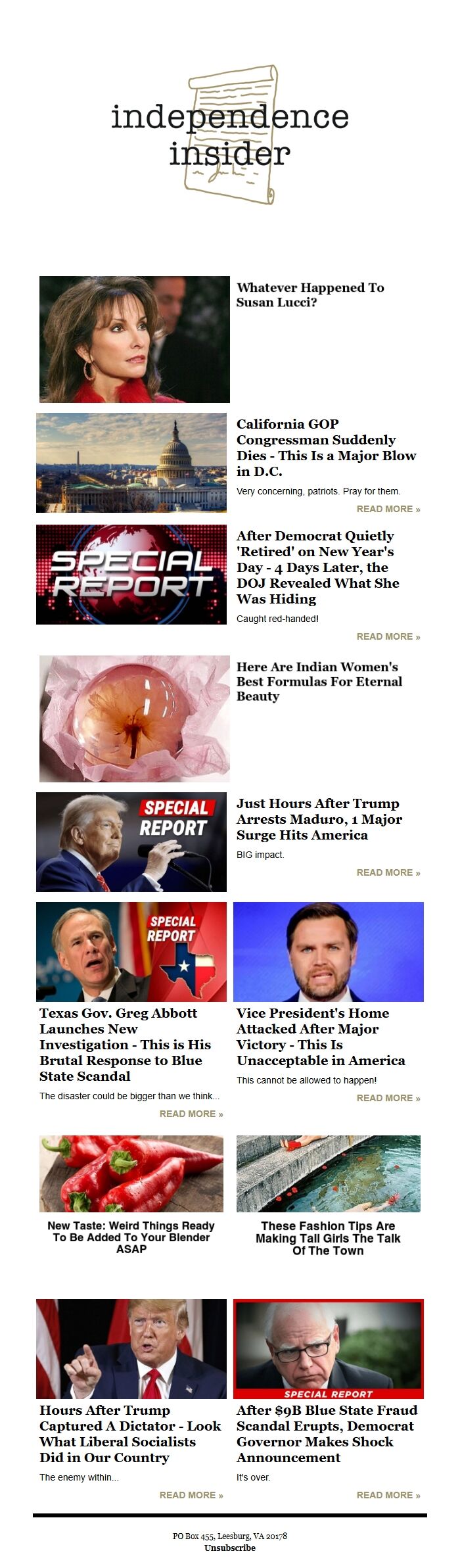The height and width of the screenshot is (1568, 460).
Task: Read more on Trump Captured A Dictator
Action: click(x=191, y=1495)
